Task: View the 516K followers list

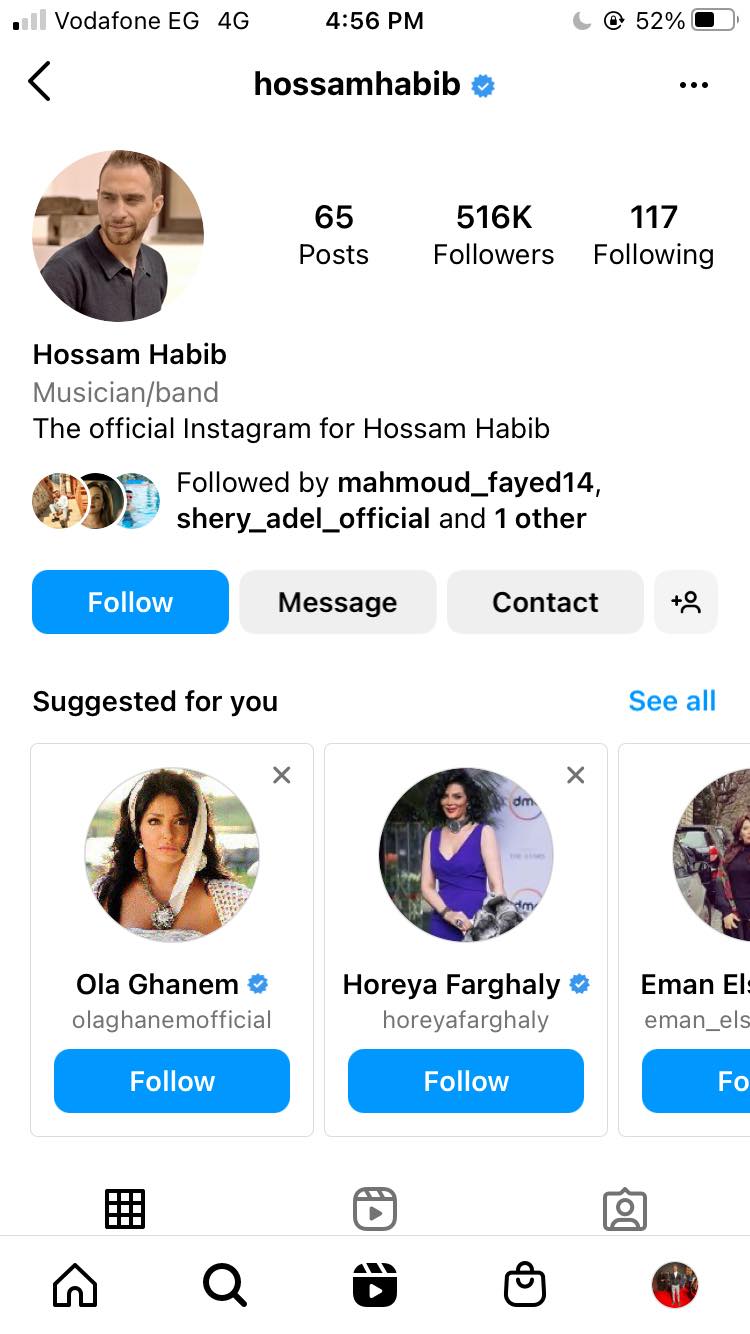Action: point(493,235)
